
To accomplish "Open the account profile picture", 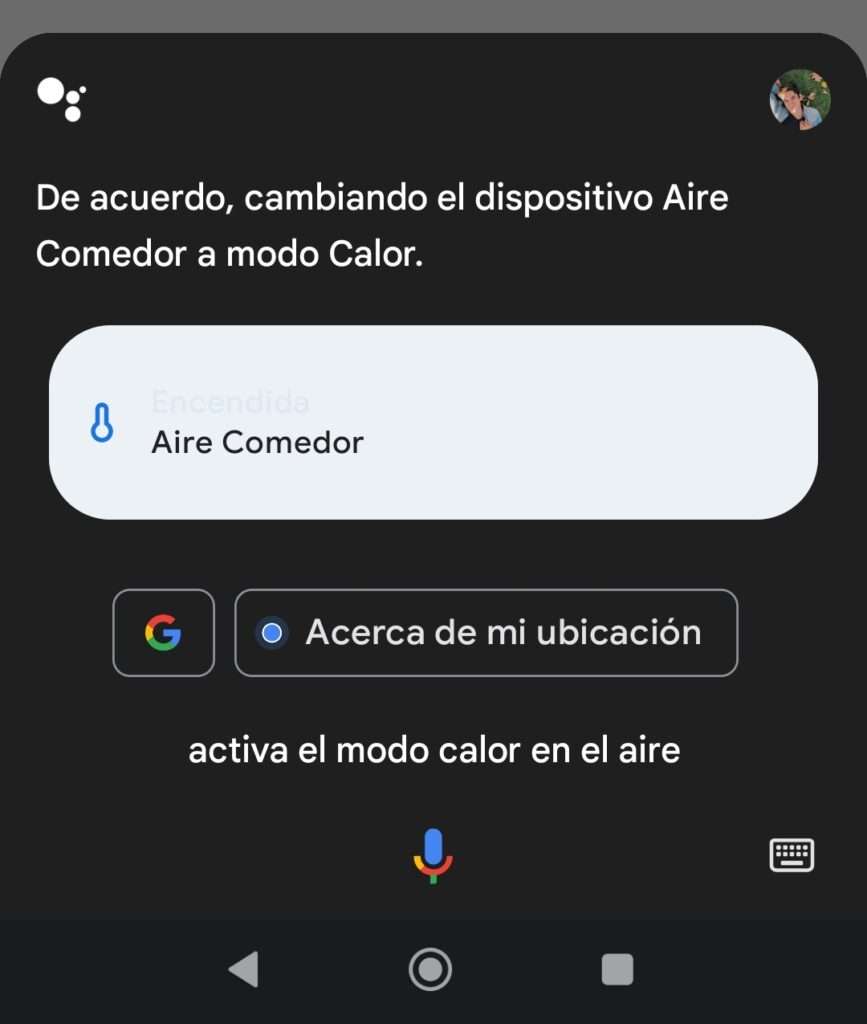I will tap(799, 100).
